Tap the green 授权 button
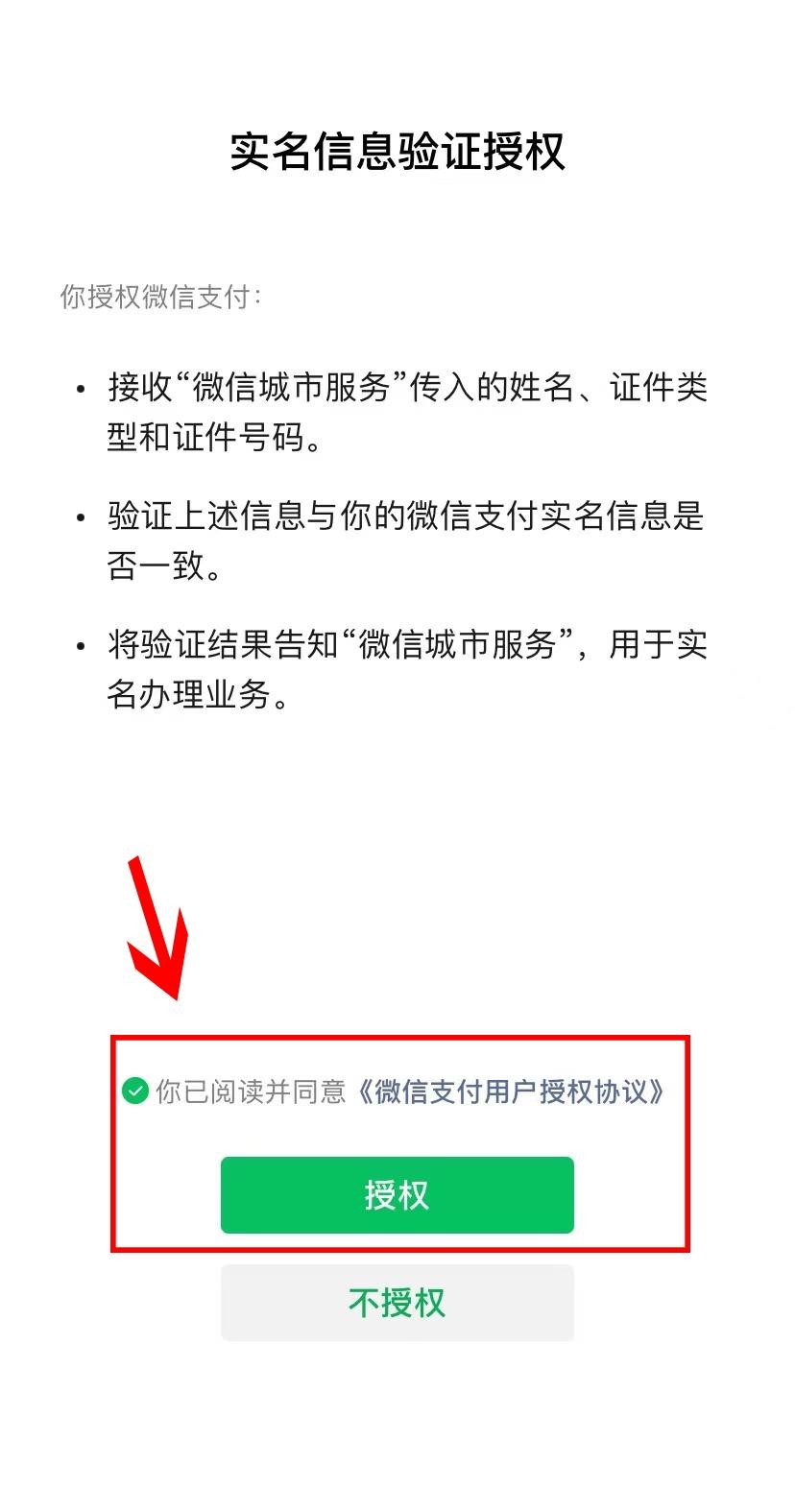 (x=397, y=1195)
